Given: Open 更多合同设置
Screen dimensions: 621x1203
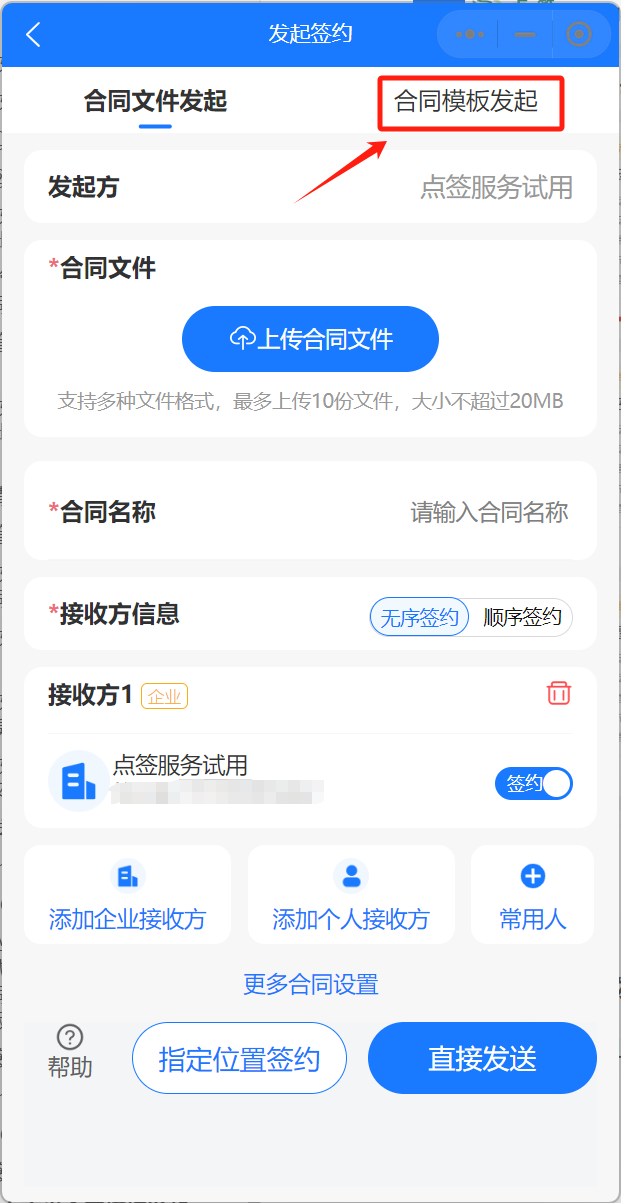Looking at the screenshot, I should (311, 984).
